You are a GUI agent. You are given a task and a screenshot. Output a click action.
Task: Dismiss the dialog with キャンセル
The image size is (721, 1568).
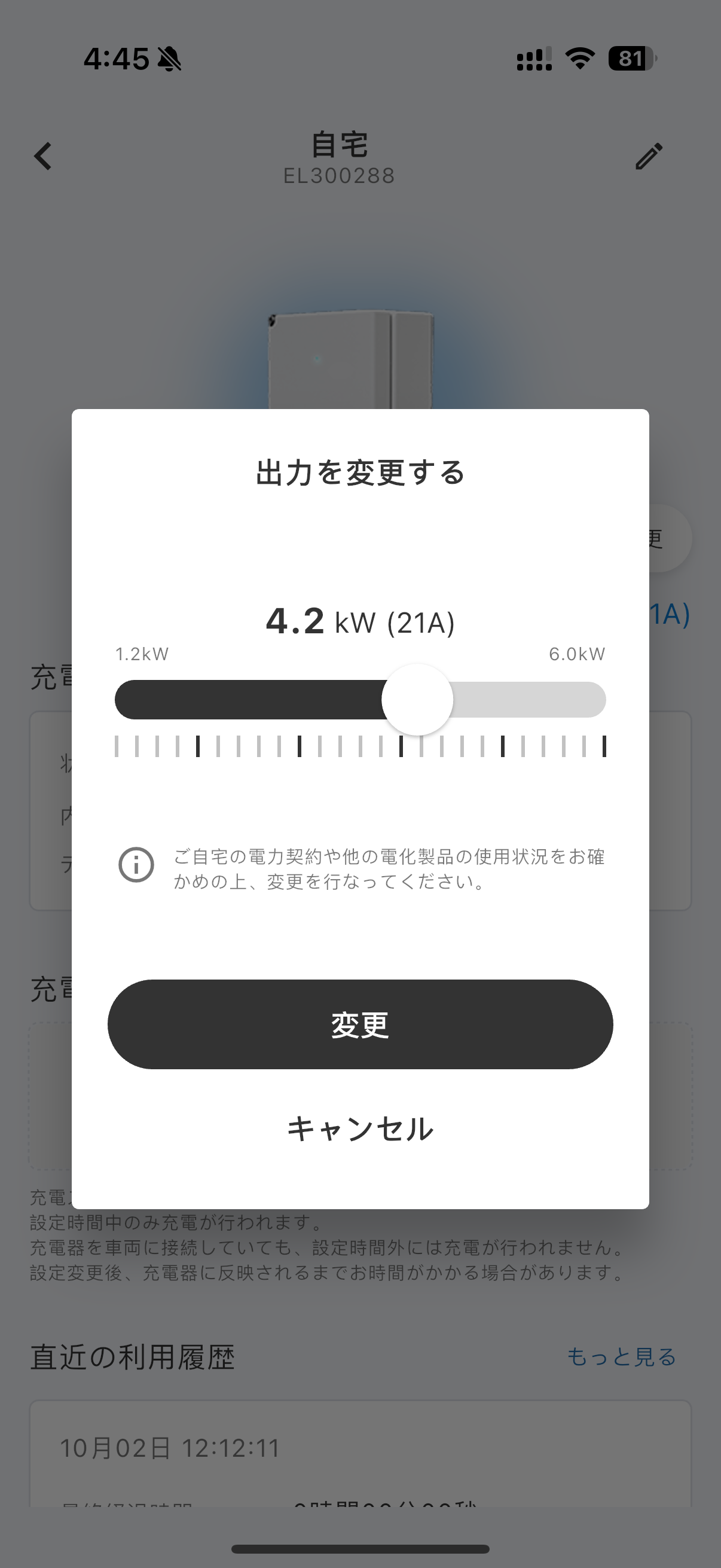pos(360,1129)
